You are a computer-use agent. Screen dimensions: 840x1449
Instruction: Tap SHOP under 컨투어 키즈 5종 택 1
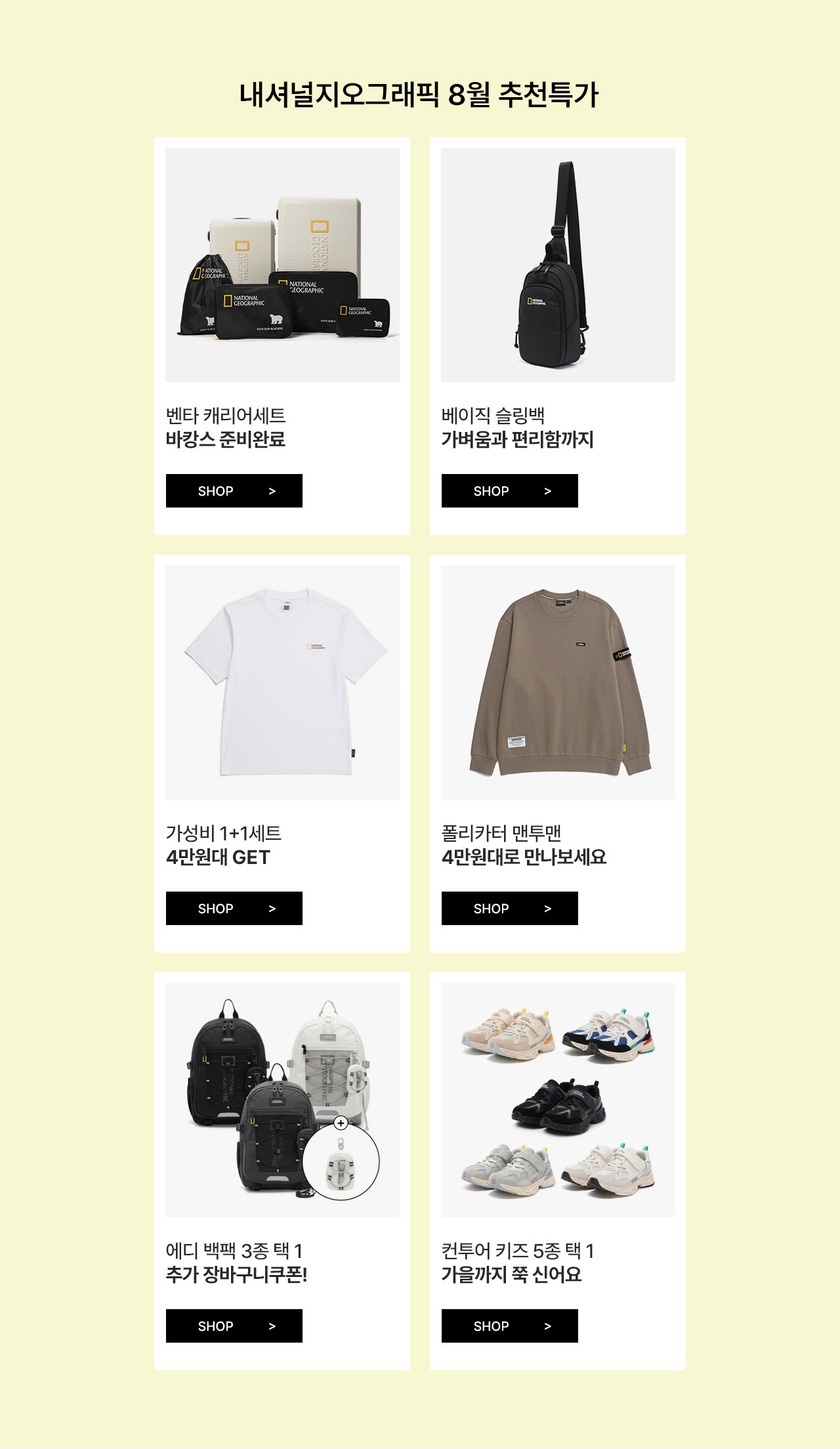tap(509, 1326)
